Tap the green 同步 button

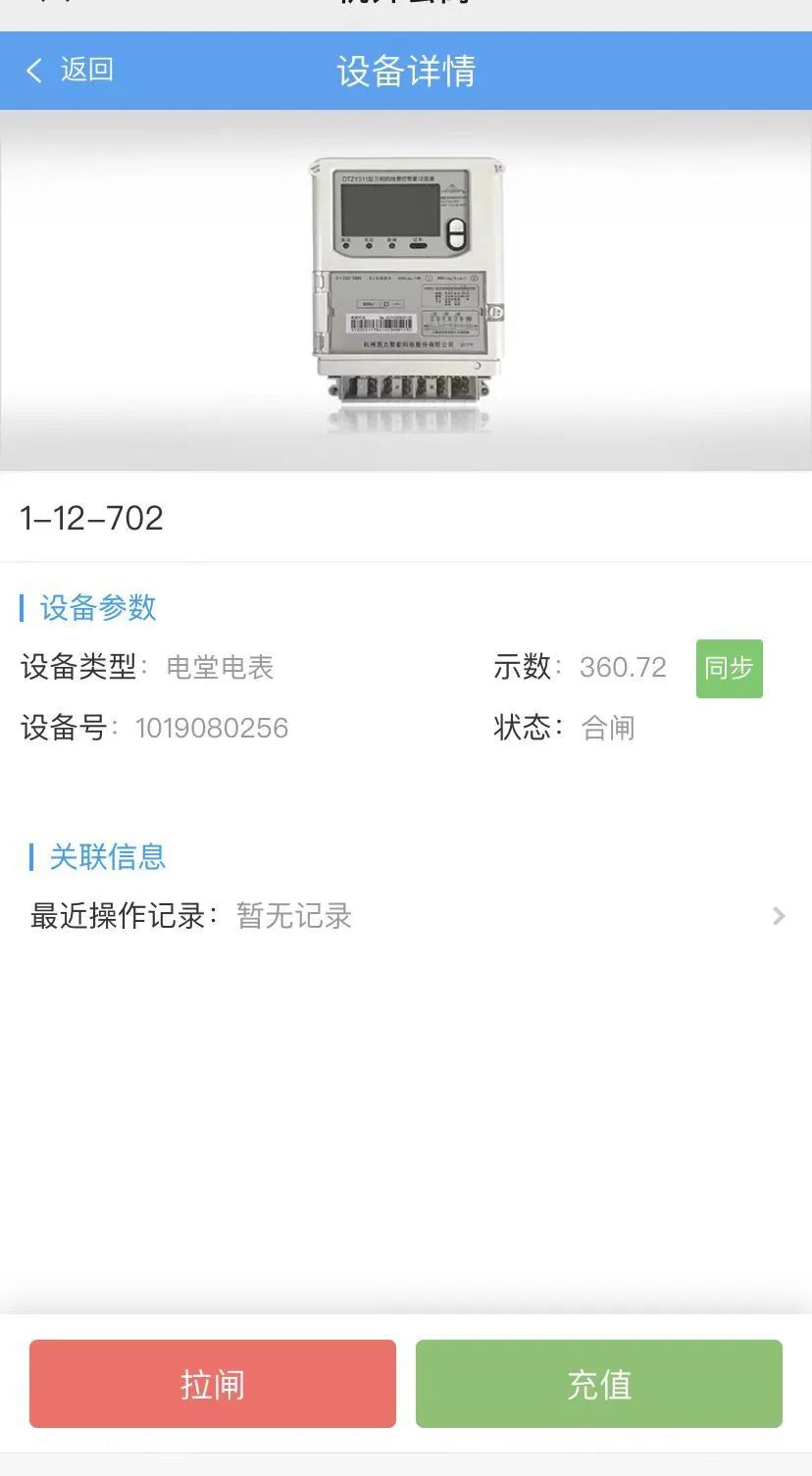tap(729, 669)
